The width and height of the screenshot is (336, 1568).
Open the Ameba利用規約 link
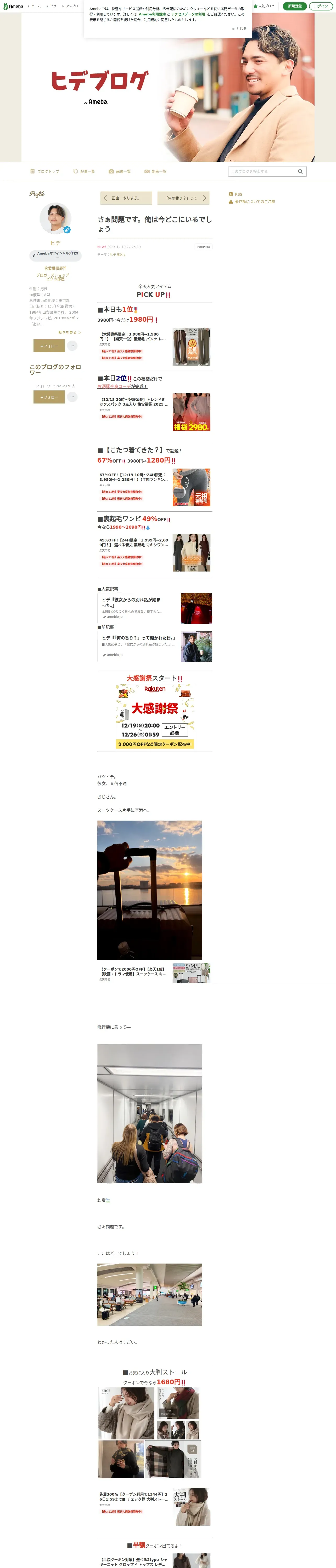152,14
